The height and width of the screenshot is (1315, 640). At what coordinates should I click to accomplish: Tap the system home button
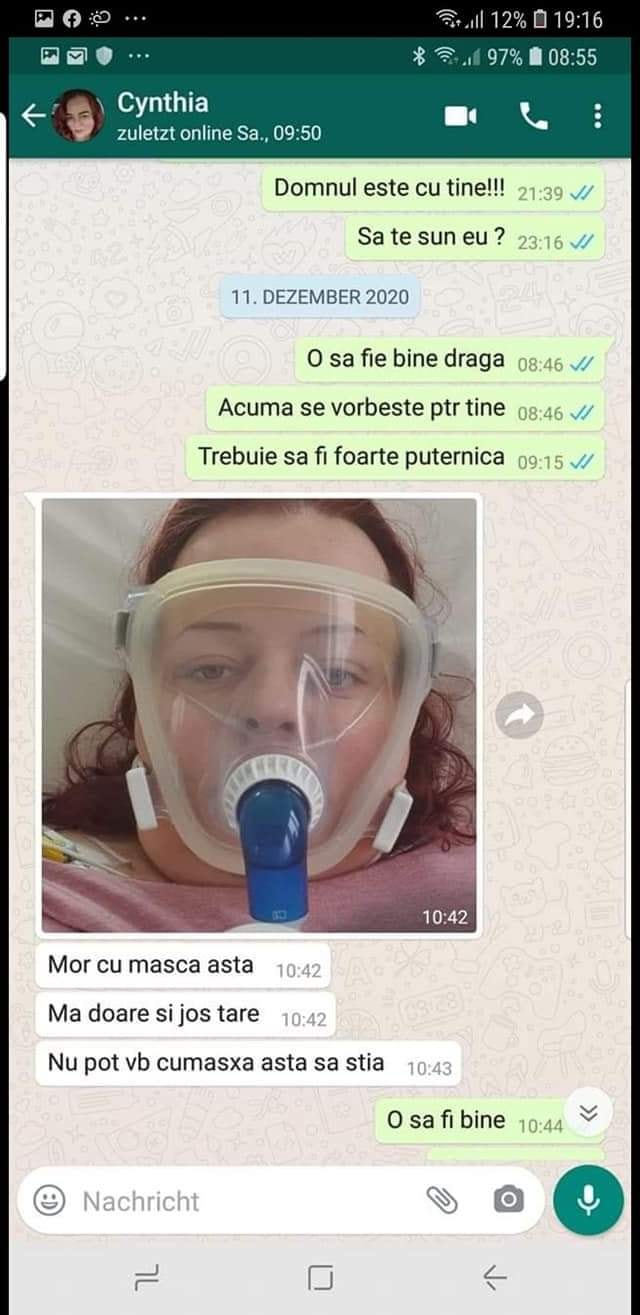click(320, 1277)
